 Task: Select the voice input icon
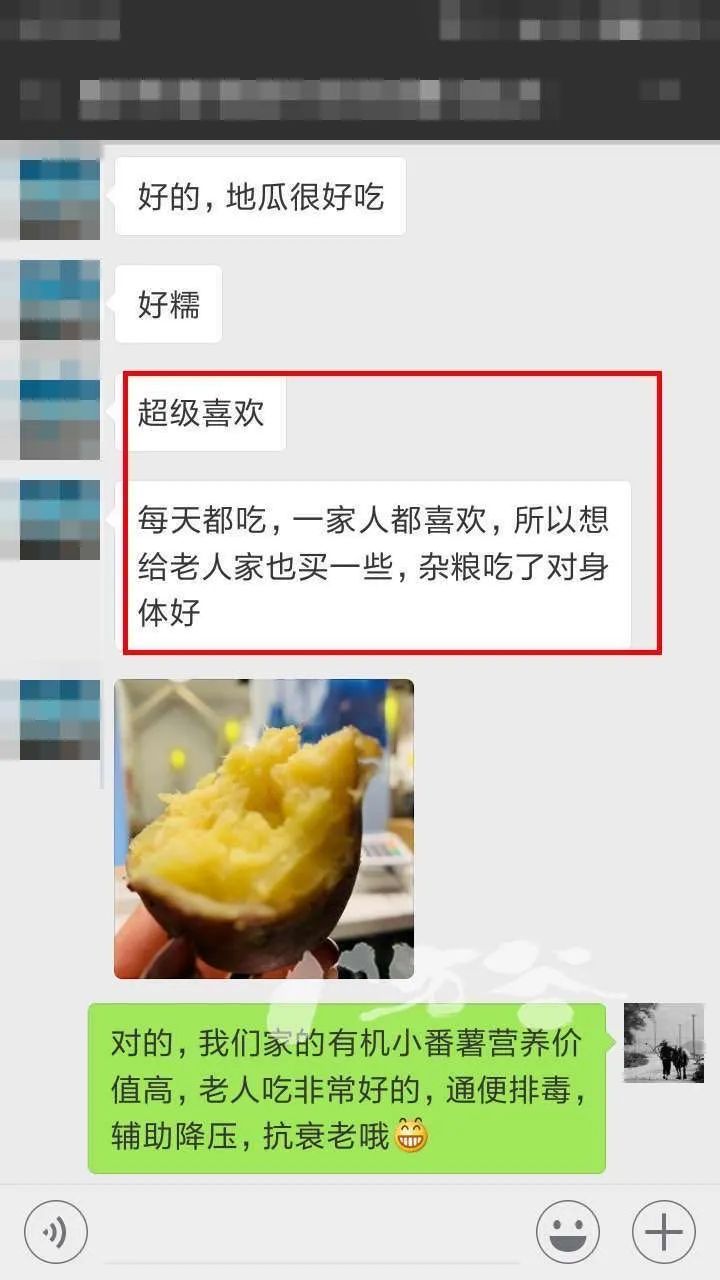point(55,1230)
